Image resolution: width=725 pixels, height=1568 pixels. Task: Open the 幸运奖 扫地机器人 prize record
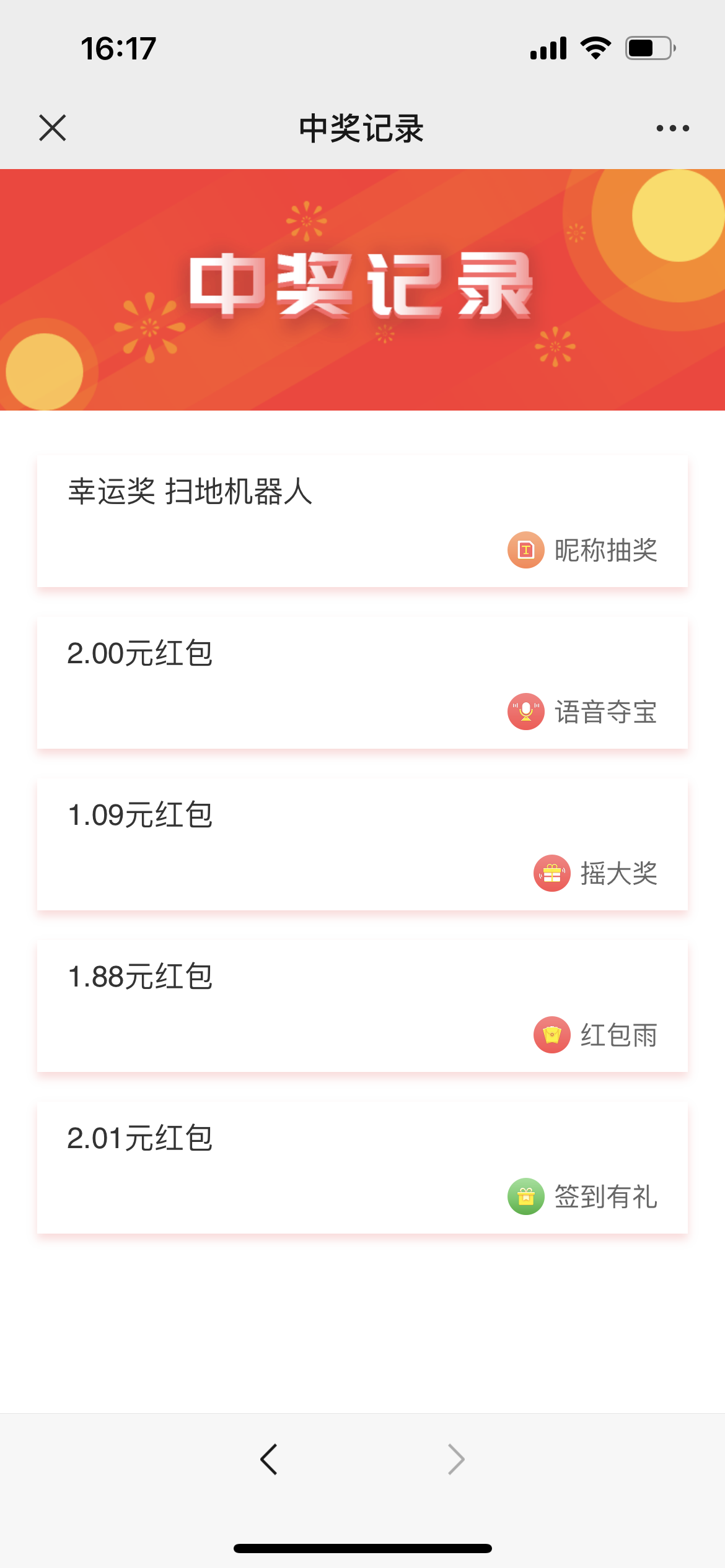(x=362, y=521)
